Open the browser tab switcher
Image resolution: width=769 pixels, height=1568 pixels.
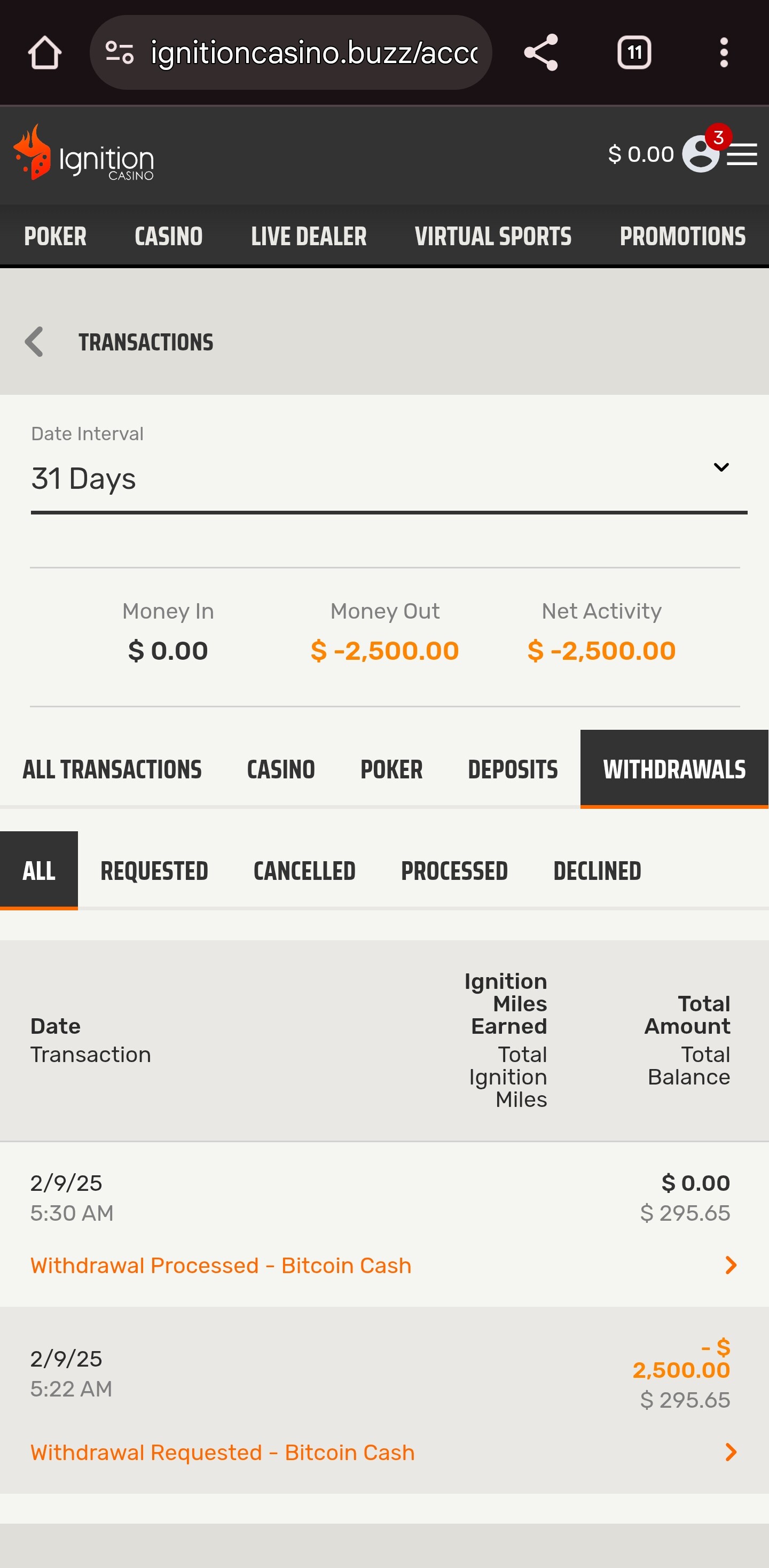(634, 52)
